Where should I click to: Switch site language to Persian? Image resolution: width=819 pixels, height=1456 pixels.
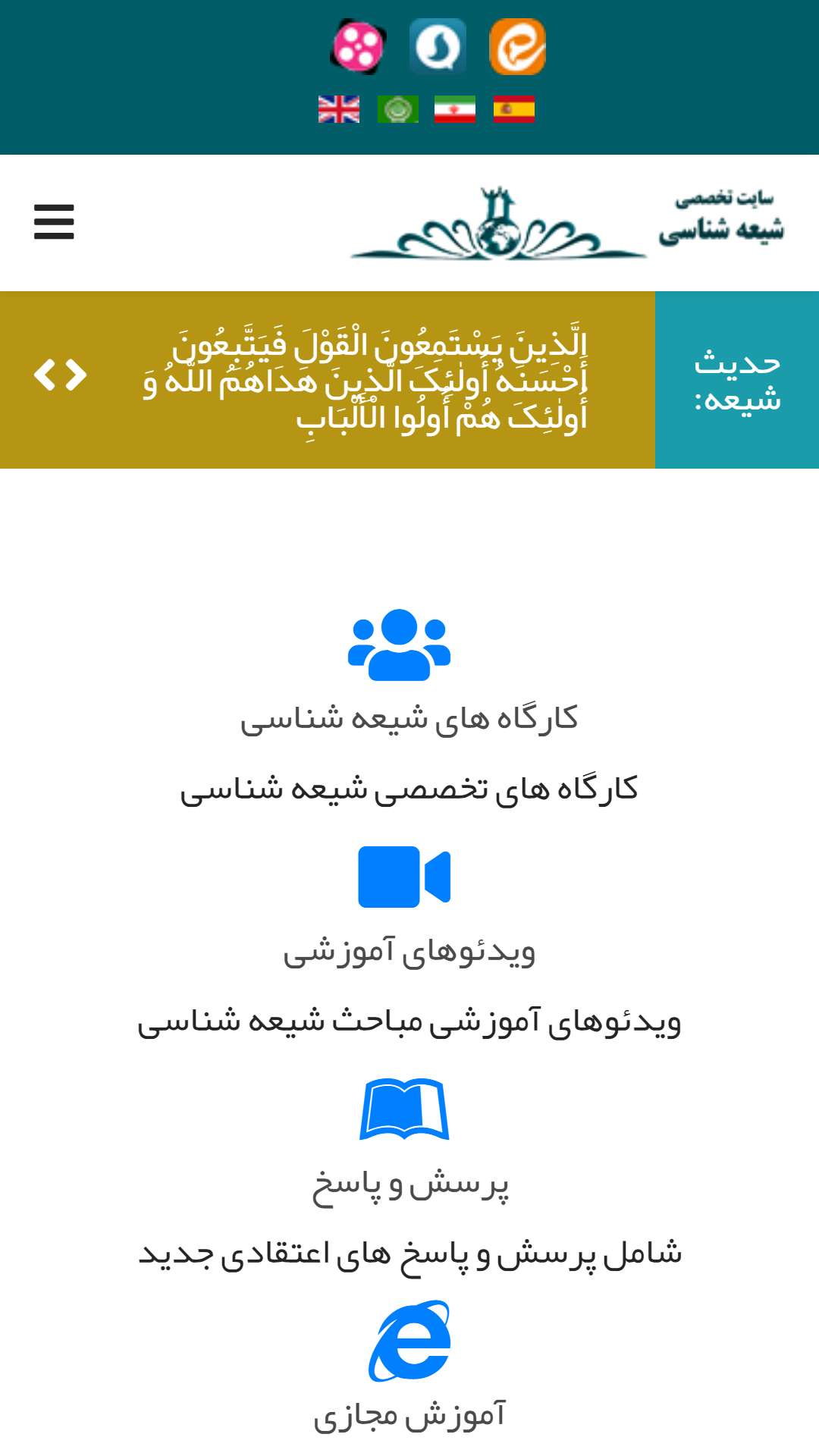point(454,109)
